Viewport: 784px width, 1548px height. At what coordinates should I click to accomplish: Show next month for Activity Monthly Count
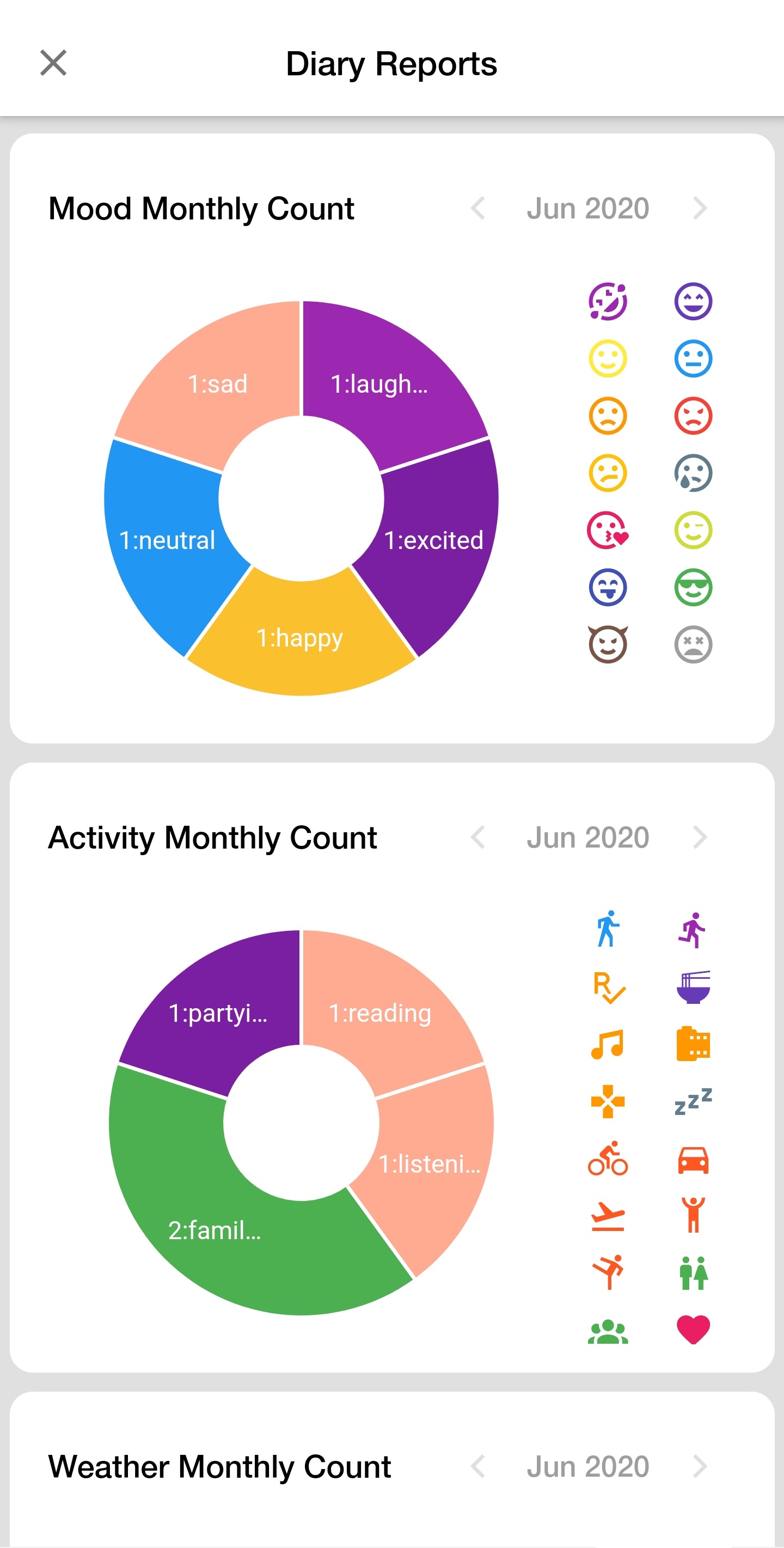[x=700, y=837]
